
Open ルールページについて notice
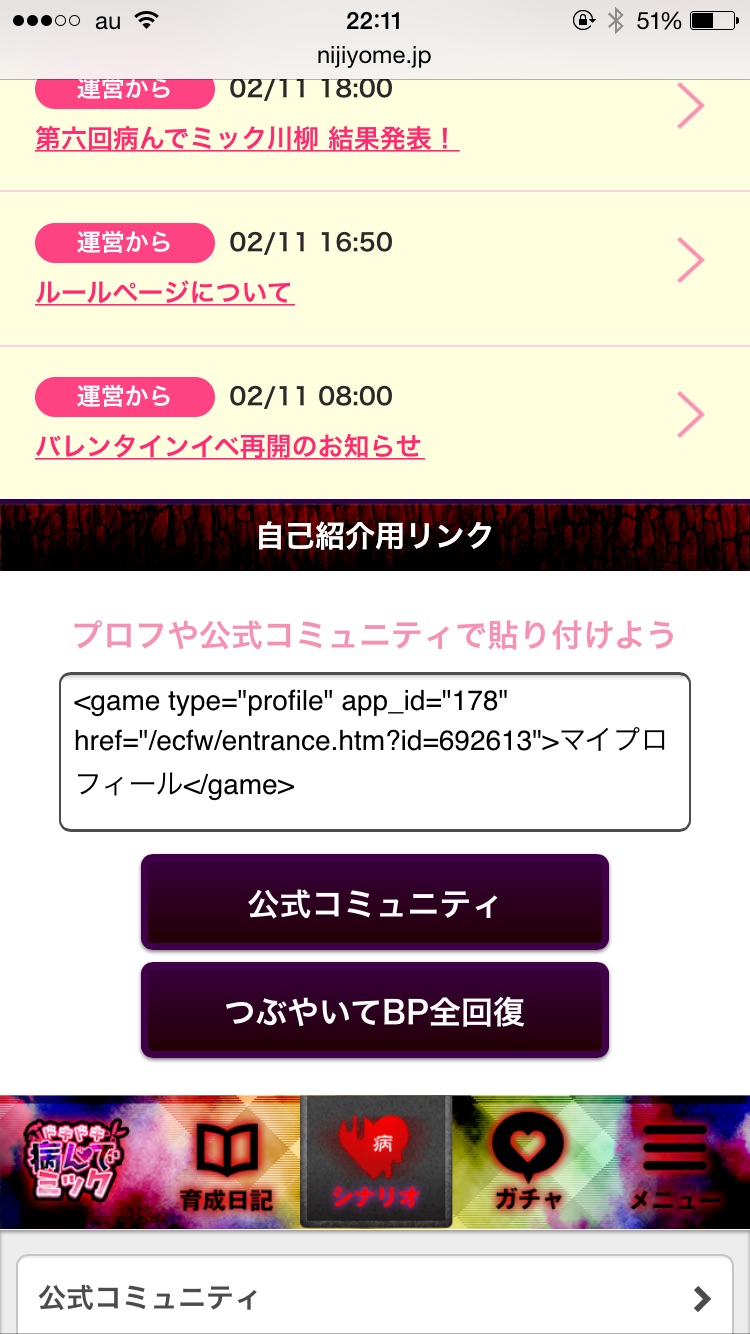(x=165, y=292)
